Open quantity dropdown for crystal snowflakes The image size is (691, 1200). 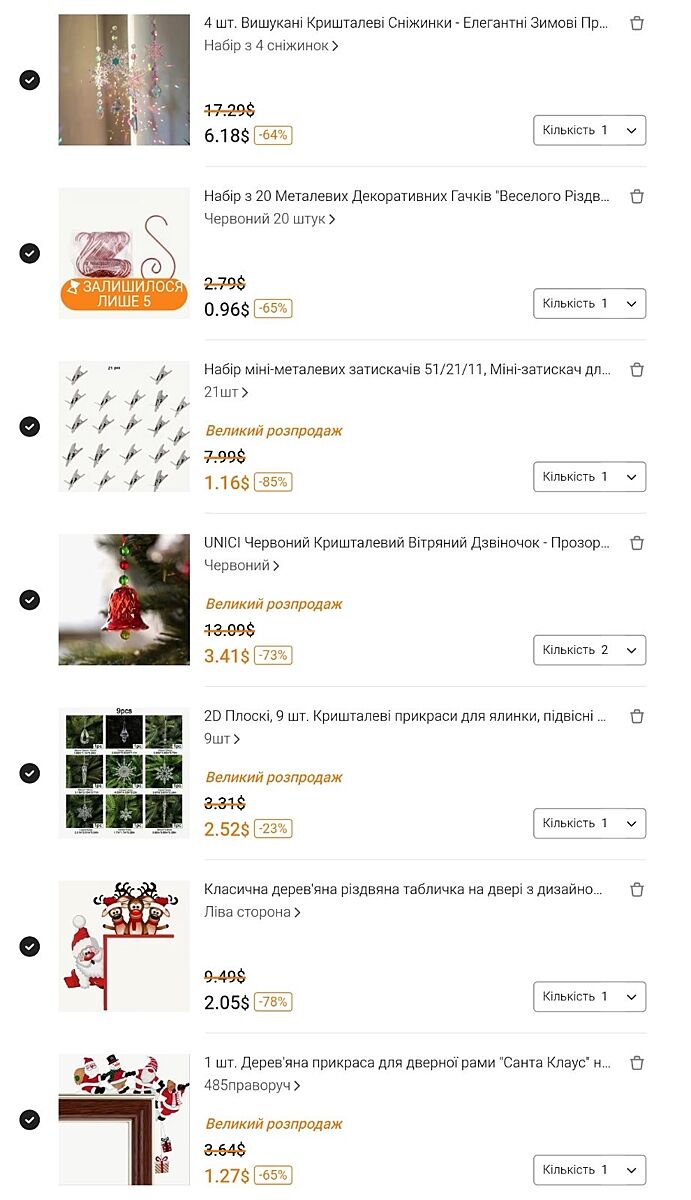click(x=589, y=130)
